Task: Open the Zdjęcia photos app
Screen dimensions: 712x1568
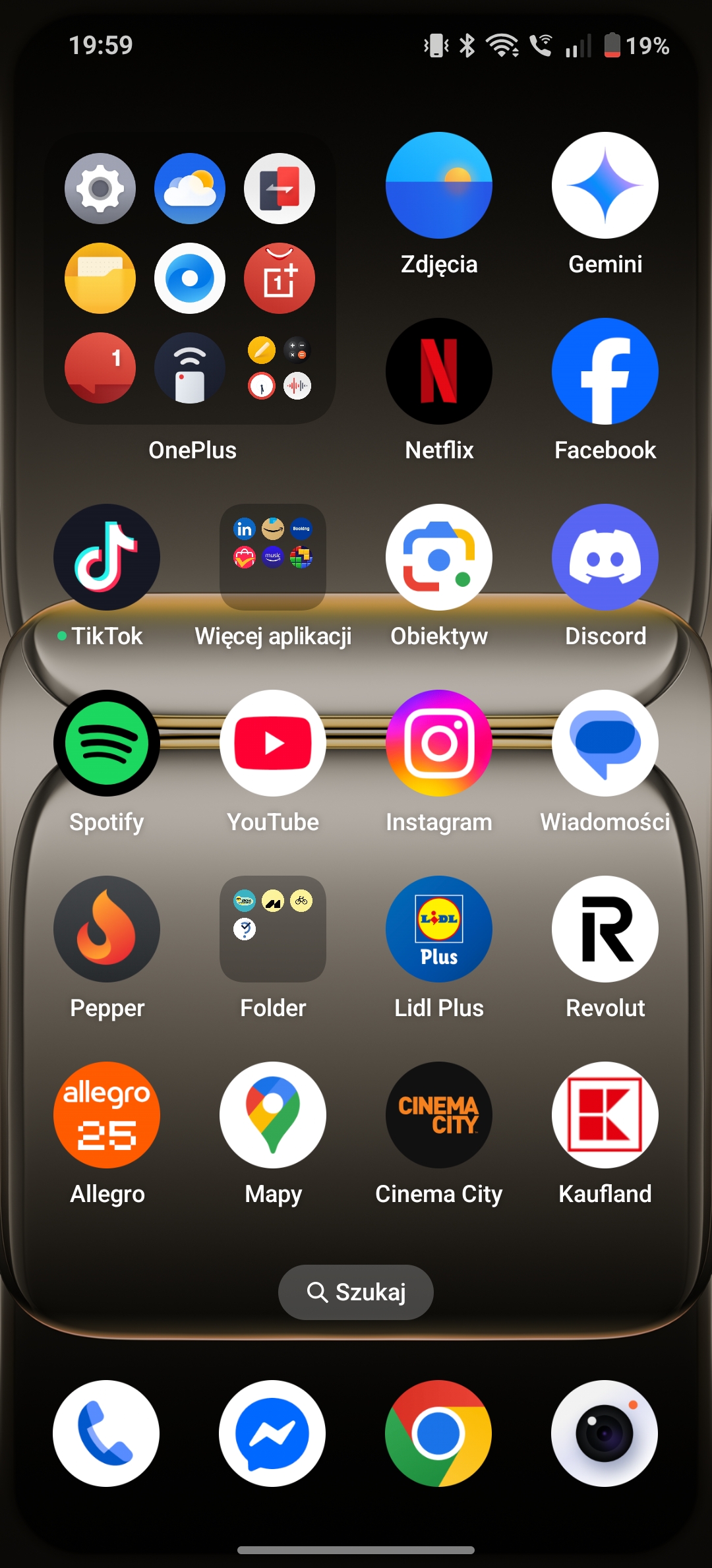Action: [x=439, y=185]
